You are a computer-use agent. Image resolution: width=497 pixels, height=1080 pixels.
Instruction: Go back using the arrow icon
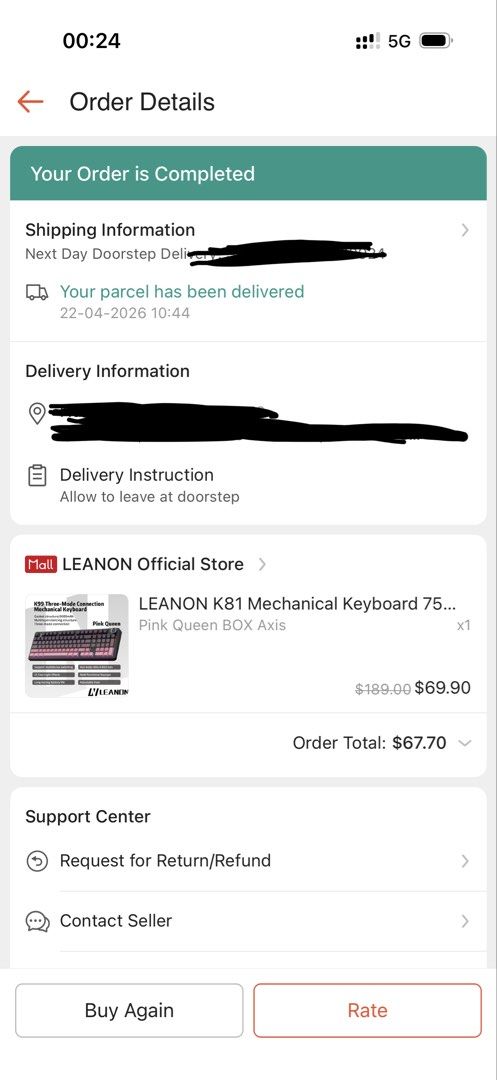point(30,102)
